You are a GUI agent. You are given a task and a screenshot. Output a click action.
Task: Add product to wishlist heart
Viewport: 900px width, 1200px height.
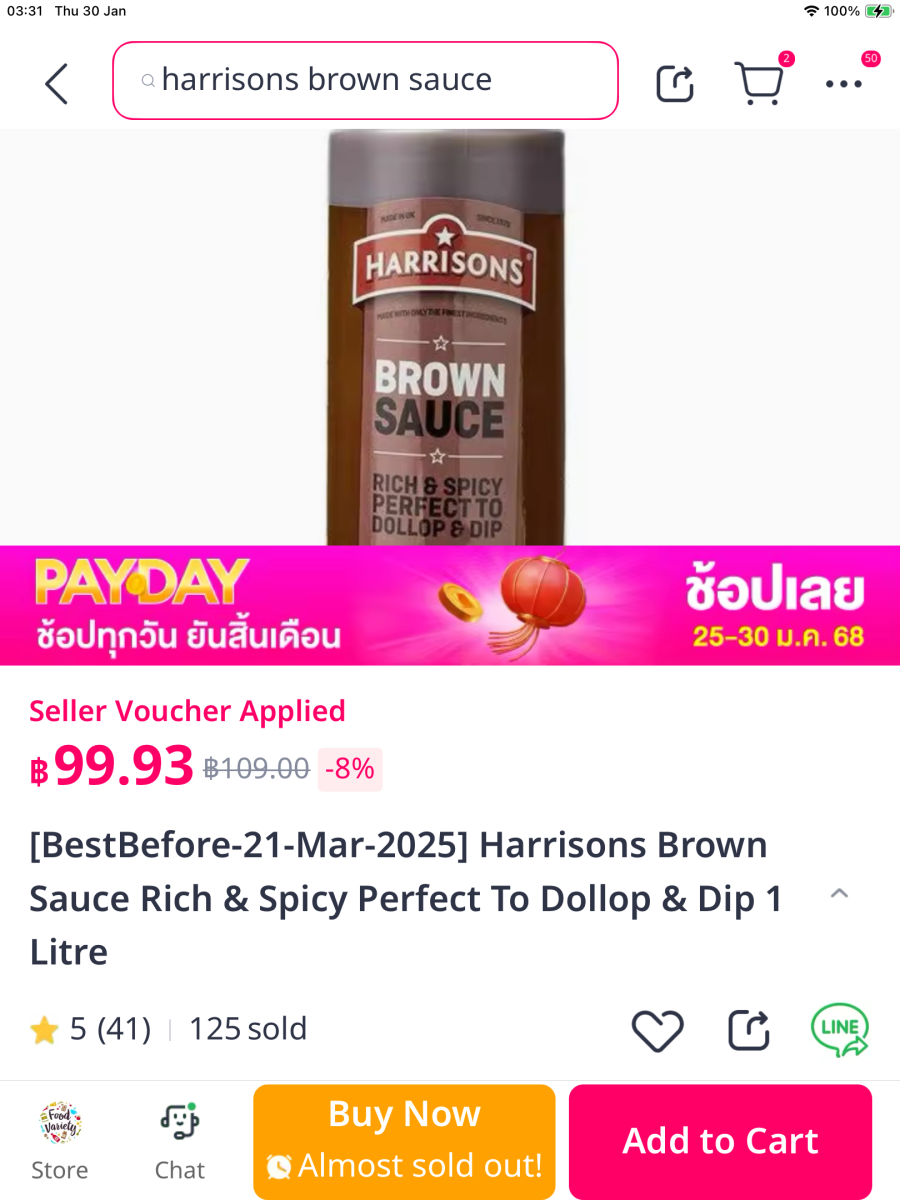click(x=657, y=1030)
